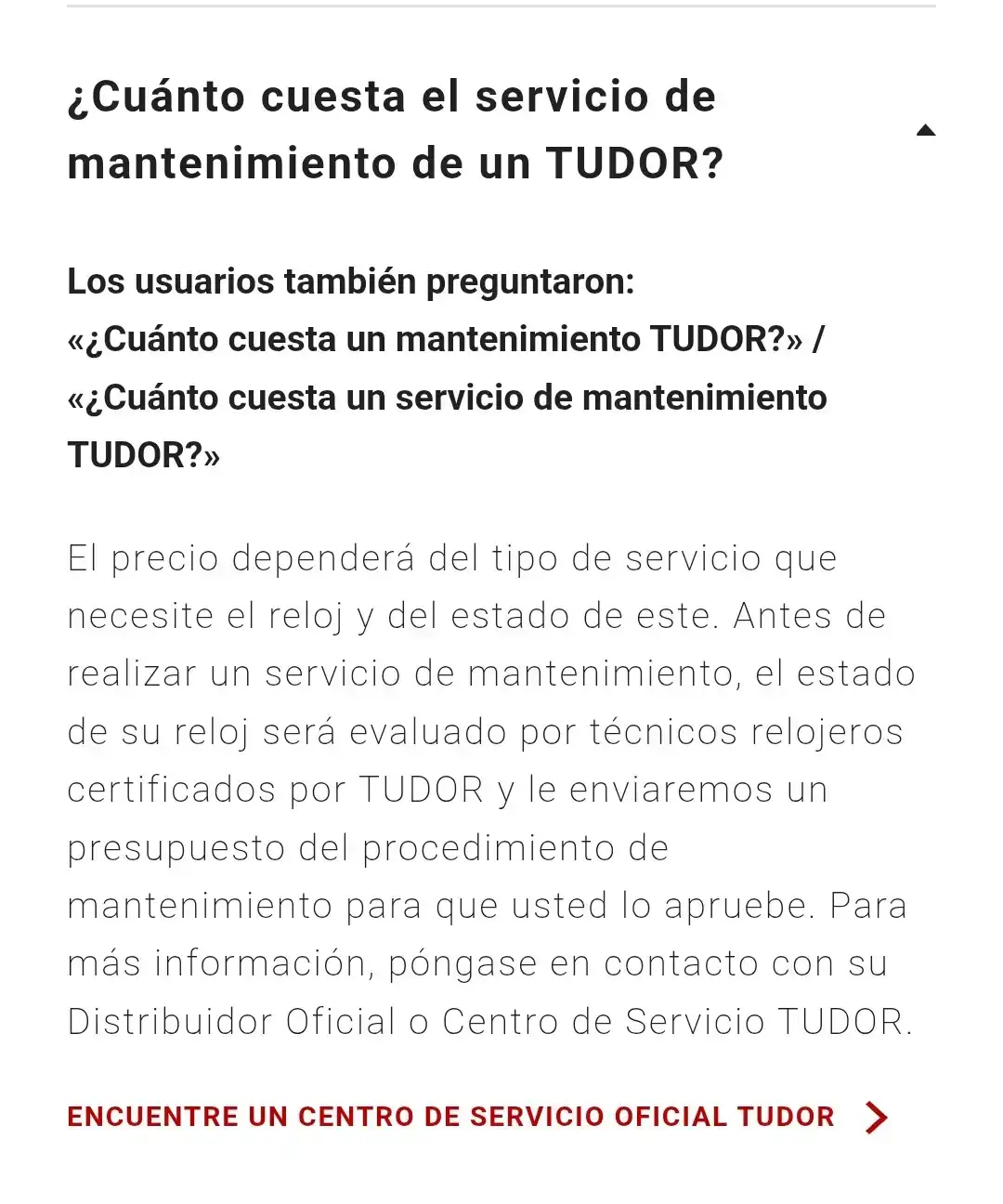Image resolution: width=1003 pixels, height=1204 pixels.
Task: Click the 'Los usuarios también preguntaron' subheading
Action: pyautogui.click(x=350, y=281)
